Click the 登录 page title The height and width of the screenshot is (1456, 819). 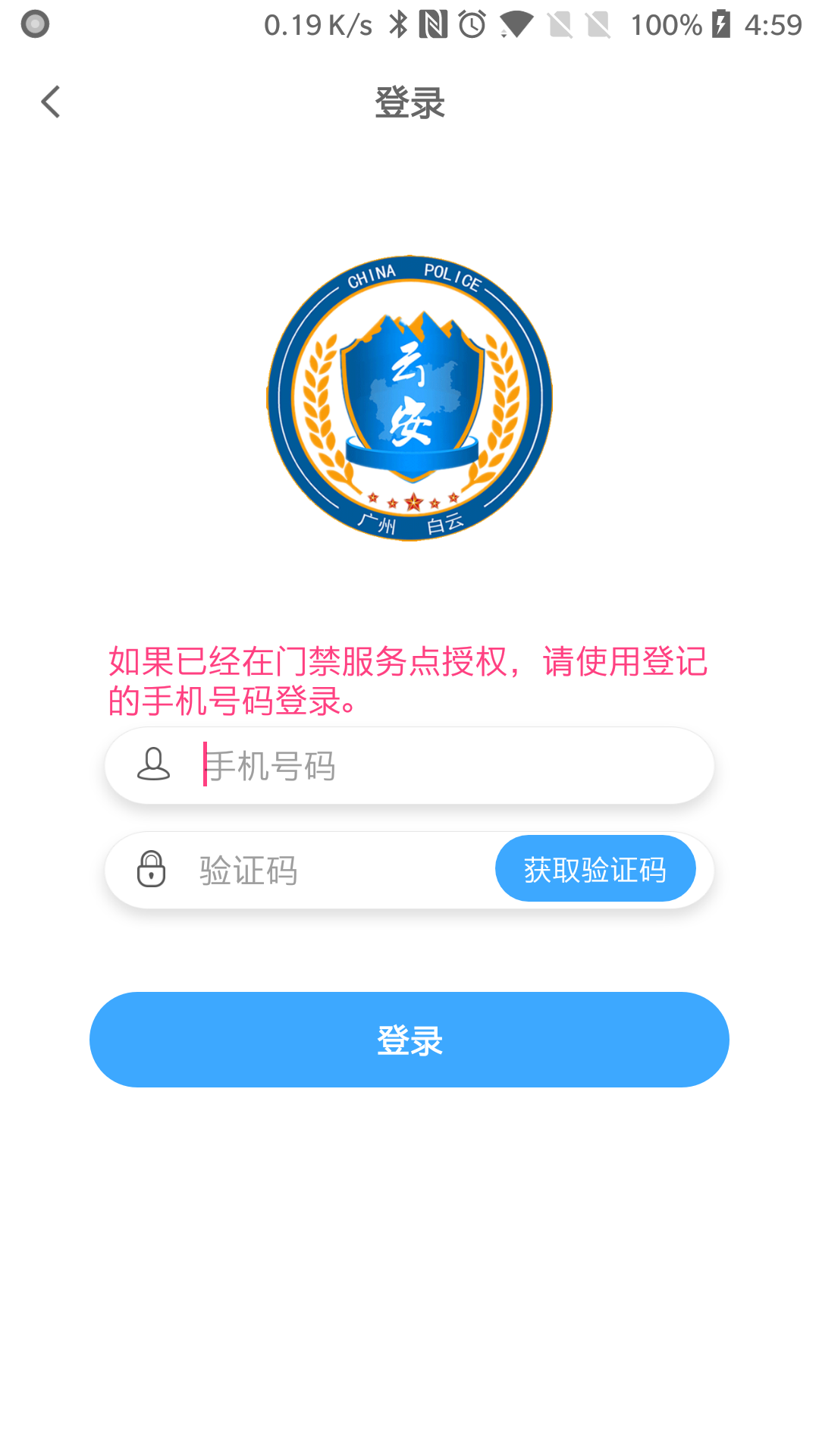pos(409,102)
